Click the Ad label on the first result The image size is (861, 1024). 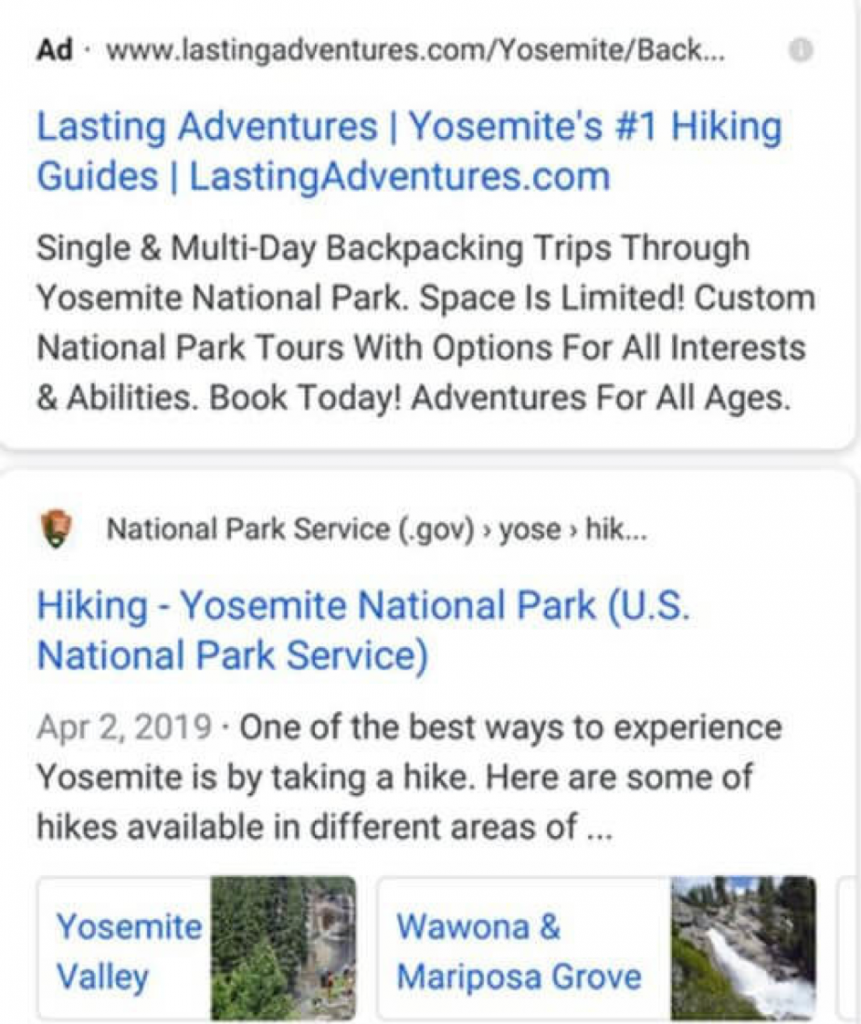(x=53, y=46)
